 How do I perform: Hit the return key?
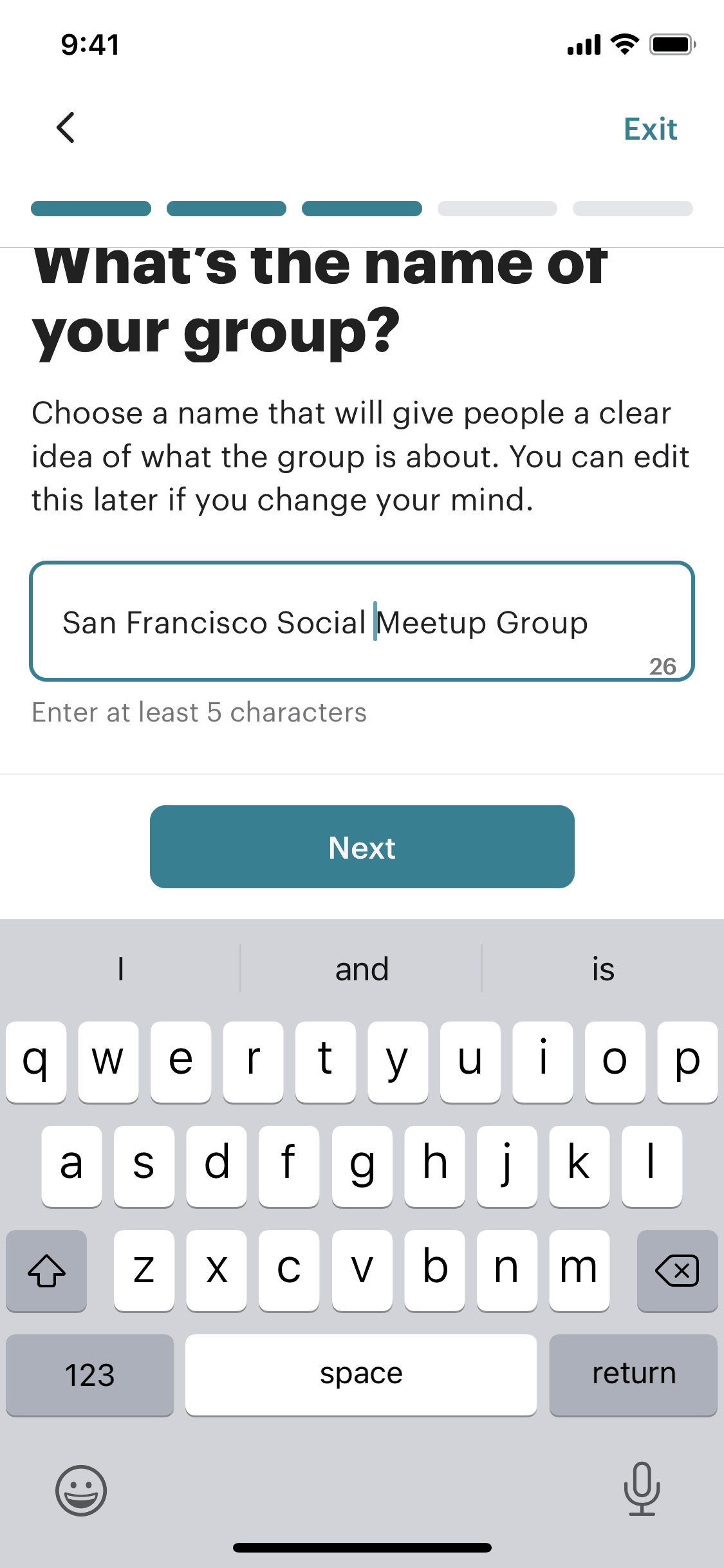633,1375
